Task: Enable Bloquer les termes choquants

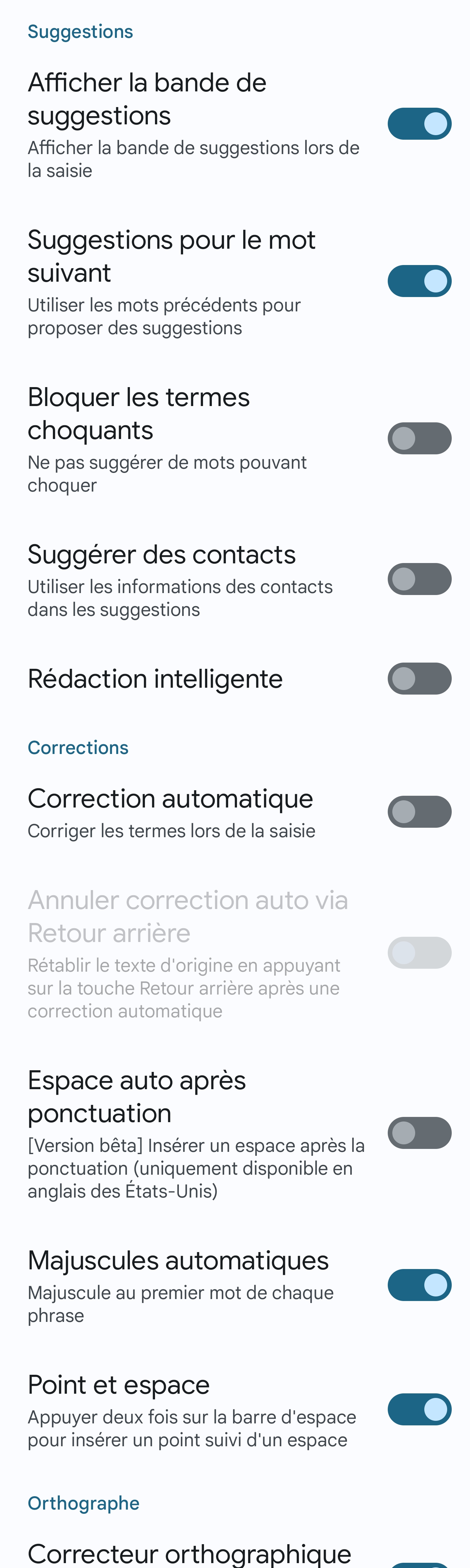Action: (419, 438)
